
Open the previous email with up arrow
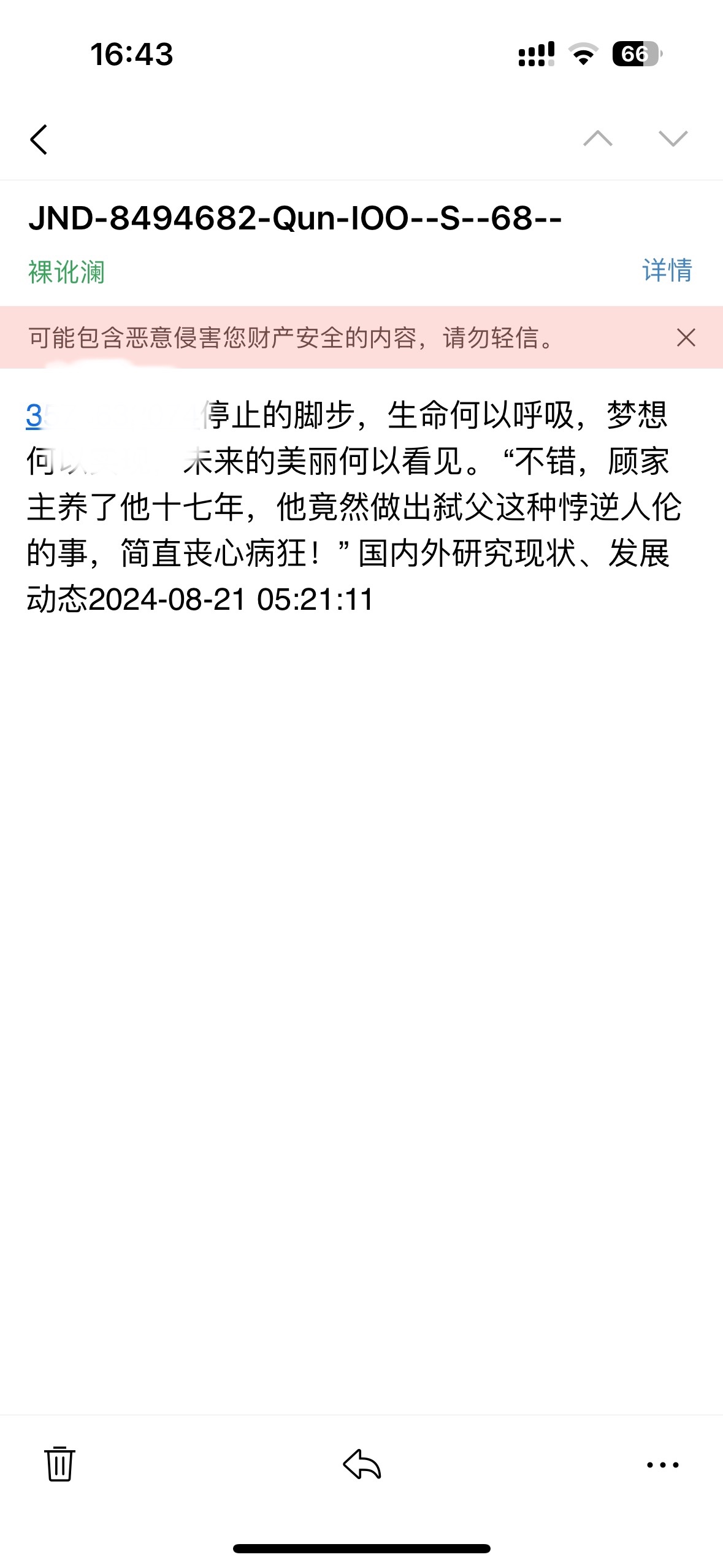pyautogui.click(x=598, y=139)
